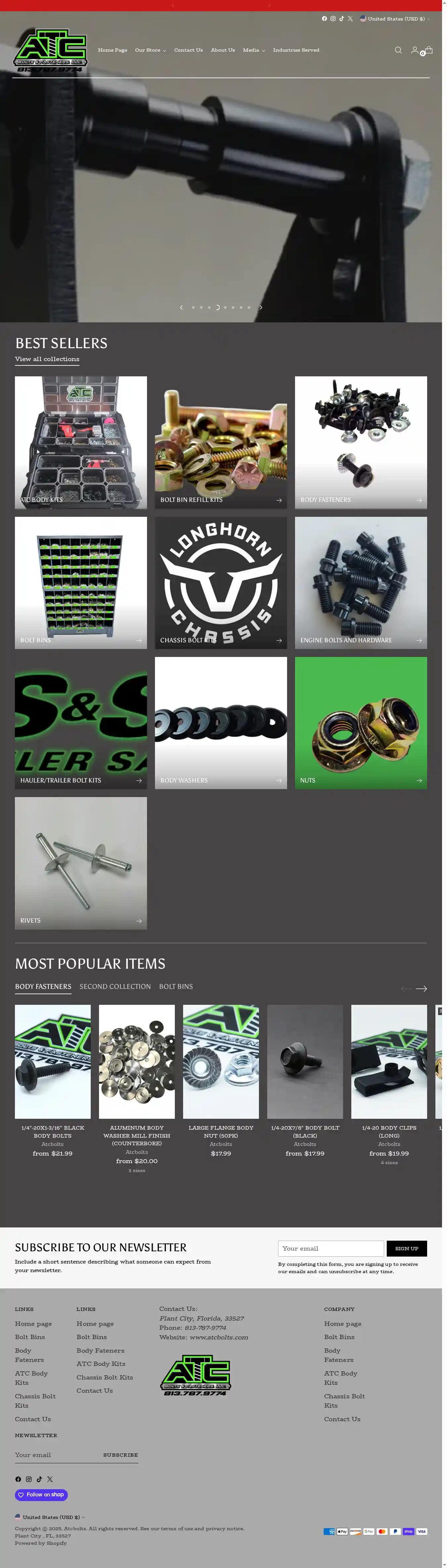Screen dimensions: 447x1568
Task: Select the Second Collection tab
Action: (x=115, y=987)
